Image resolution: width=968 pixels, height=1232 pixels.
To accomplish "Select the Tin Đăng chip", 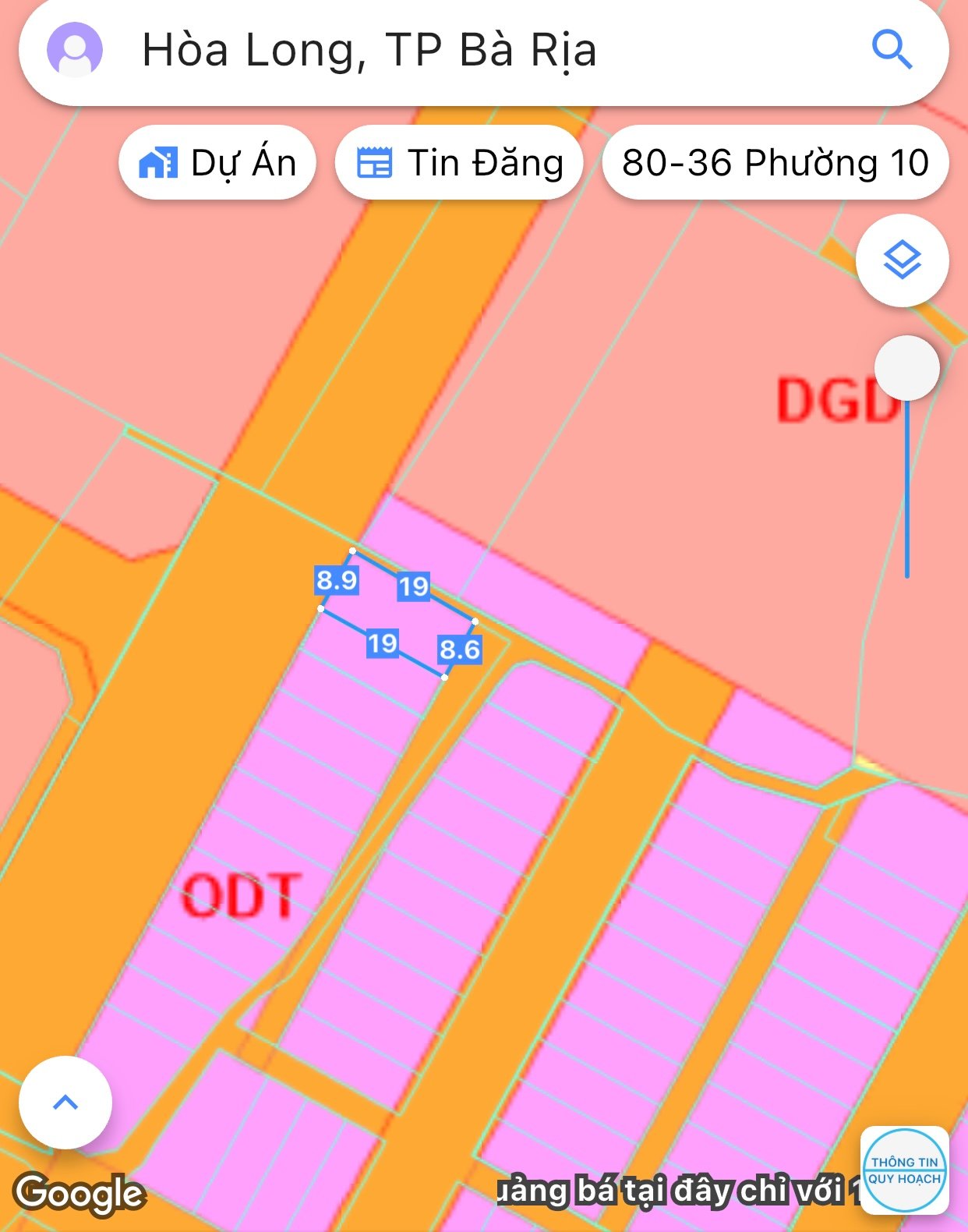I will click(x=459, y=163).
